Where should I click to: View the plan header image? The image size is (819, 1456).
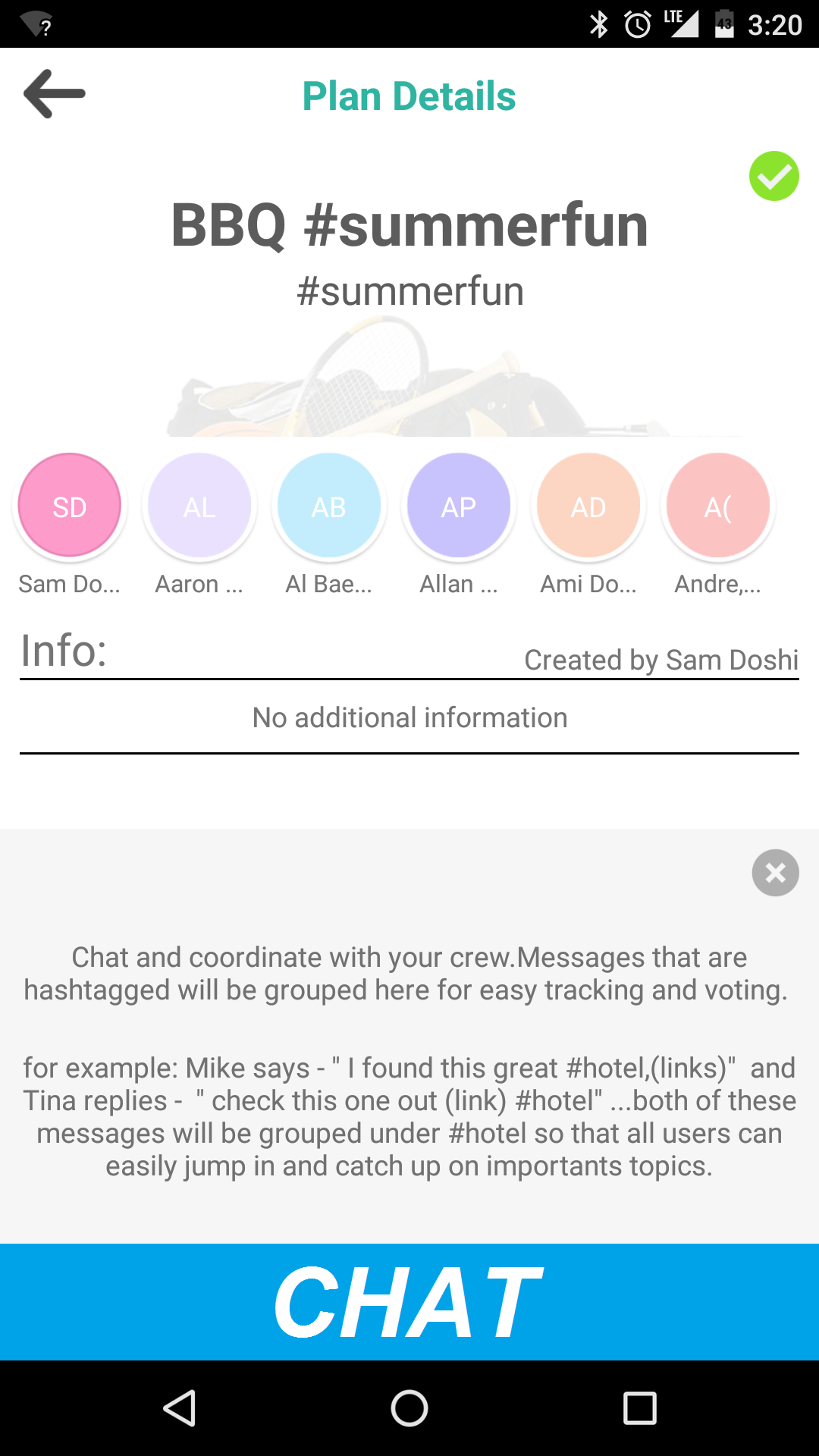tap(409, 379)
